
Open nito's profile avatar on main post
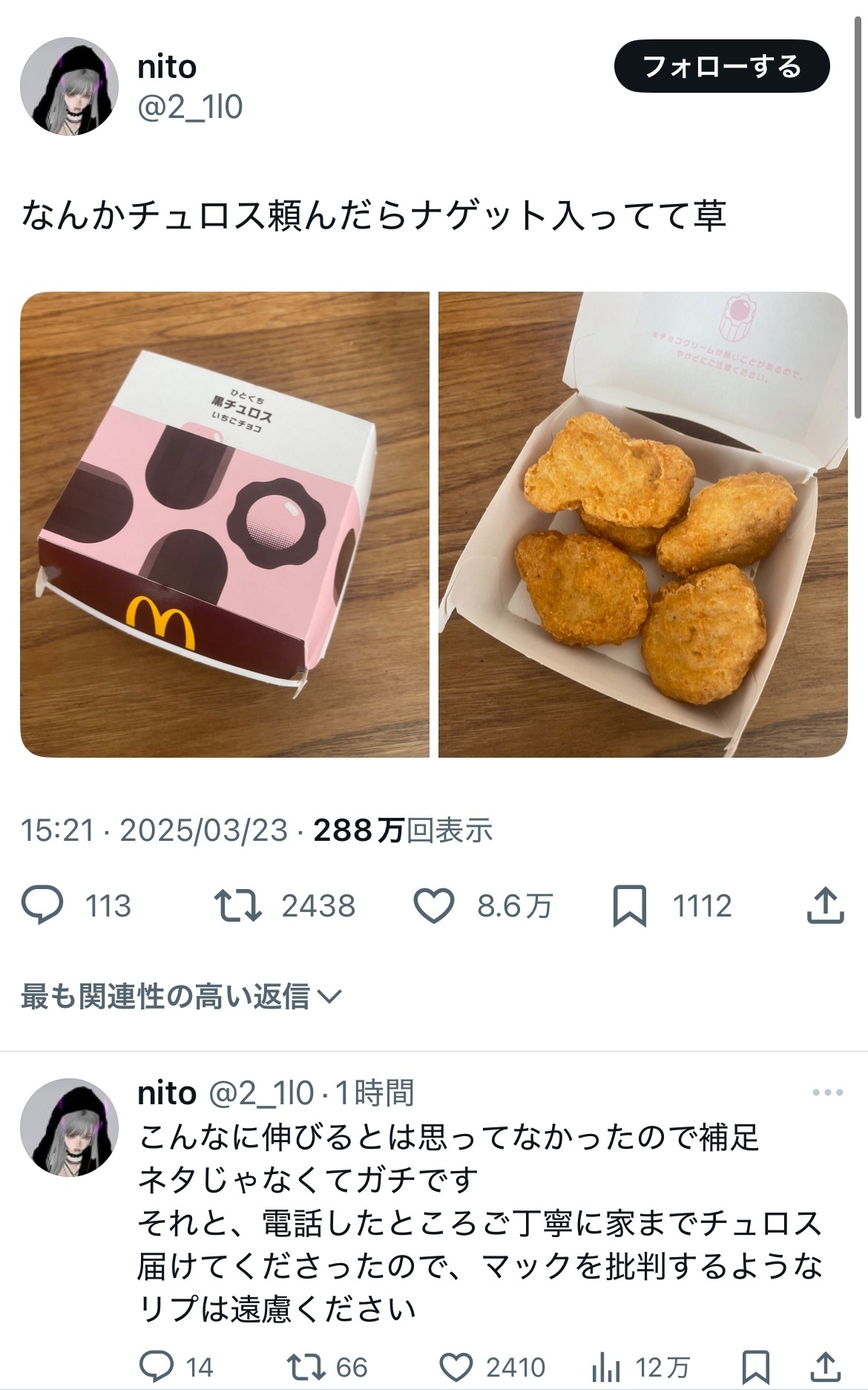click(69, 86)
